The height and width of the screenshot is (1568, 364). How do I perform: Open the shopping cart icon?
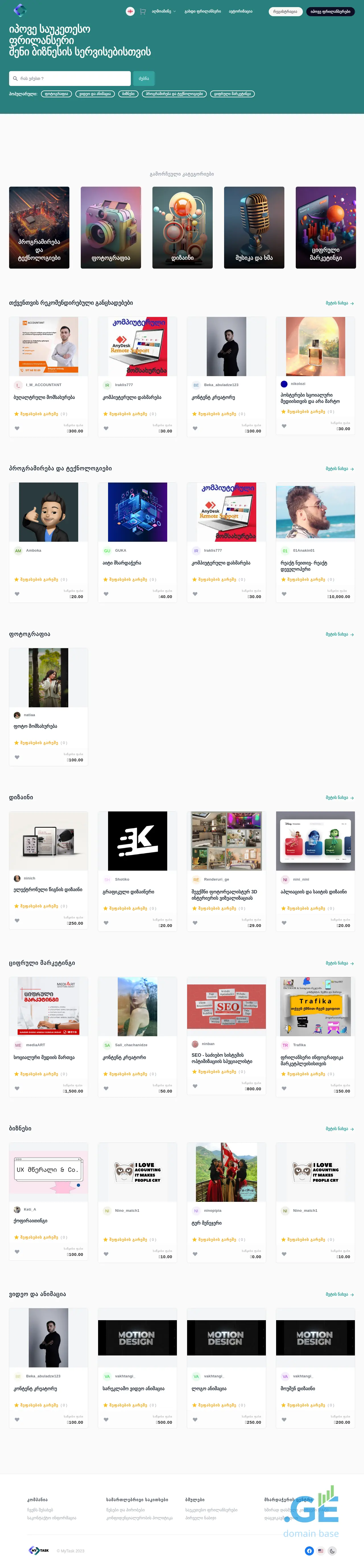[x=142, y=12]
